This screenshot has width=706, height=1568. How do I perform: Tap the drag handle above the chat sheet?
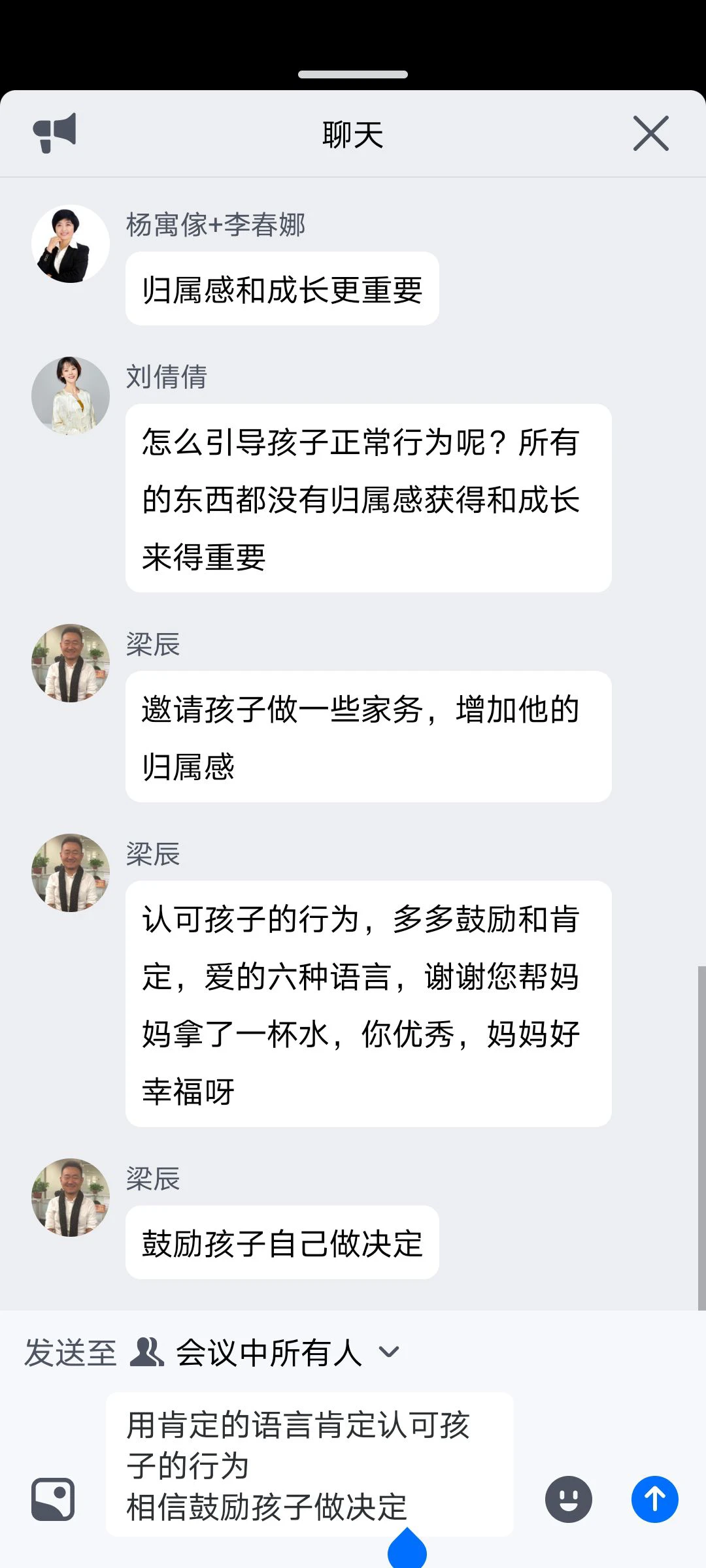[353, 74]
